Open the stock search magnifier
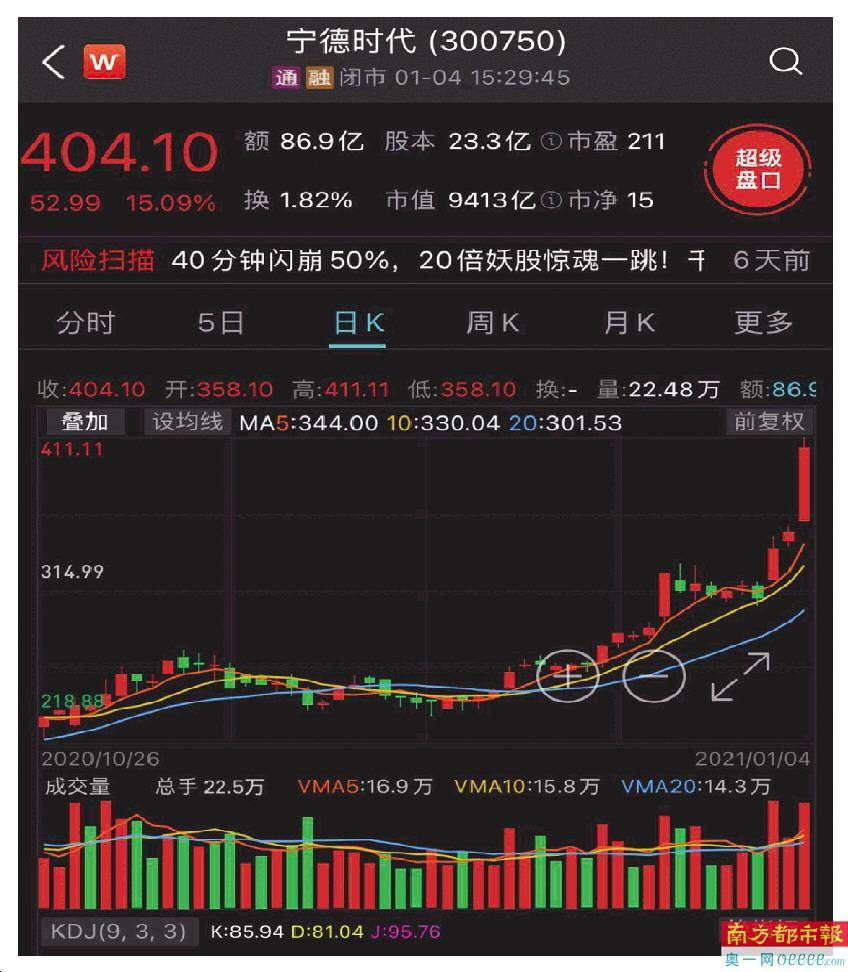This screenshot has height=972, width=848. pyautogui.click(x=786, y=62)
